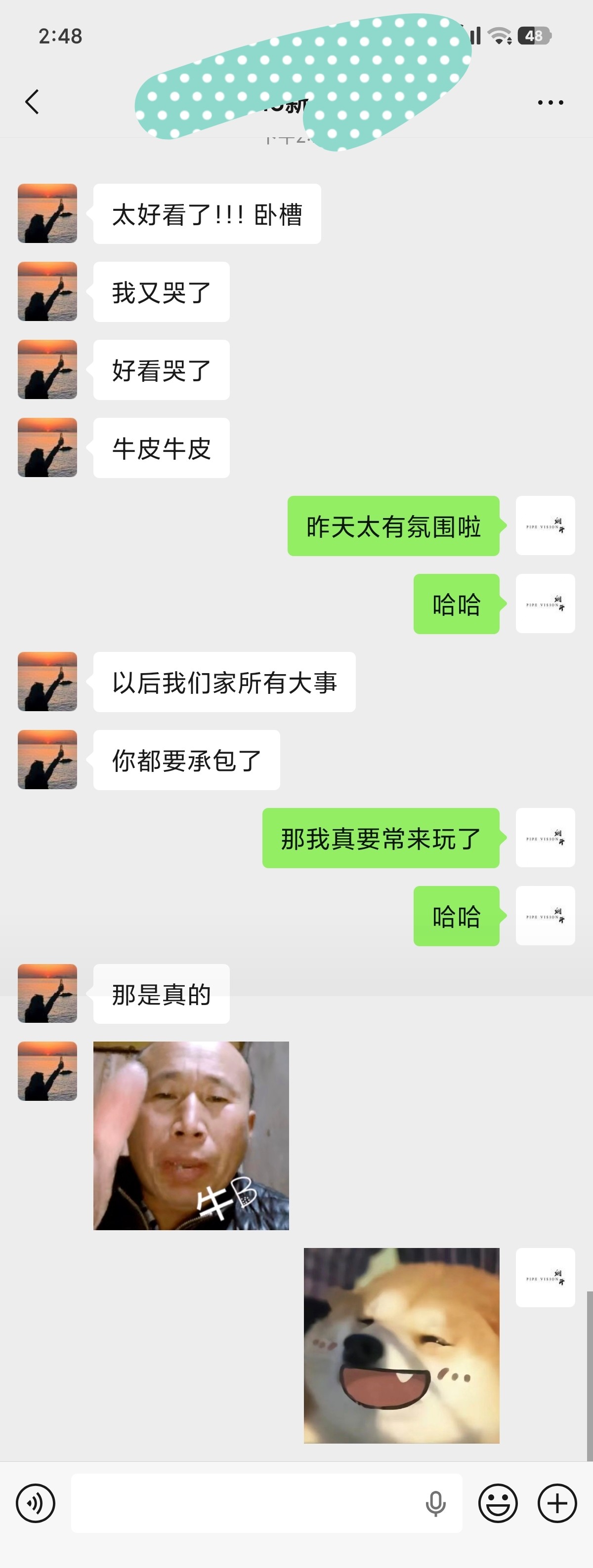Open the emoji sticker panel

coord(498,1503)
